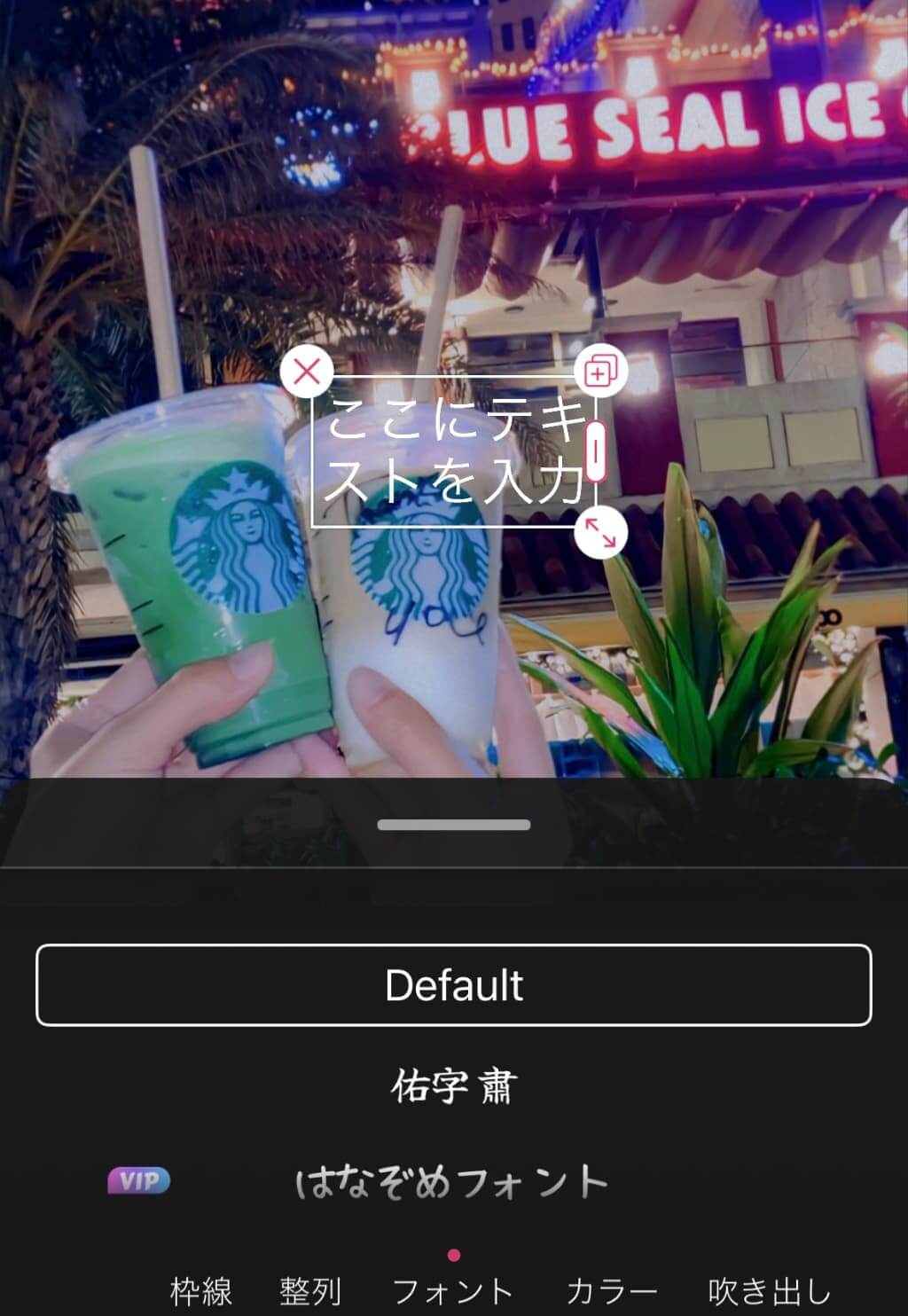Tap the font panel's grab handle
Image resolution: width=908 pixels, height=1316 pixels.
pyautogui.click(x=453, y=825)
